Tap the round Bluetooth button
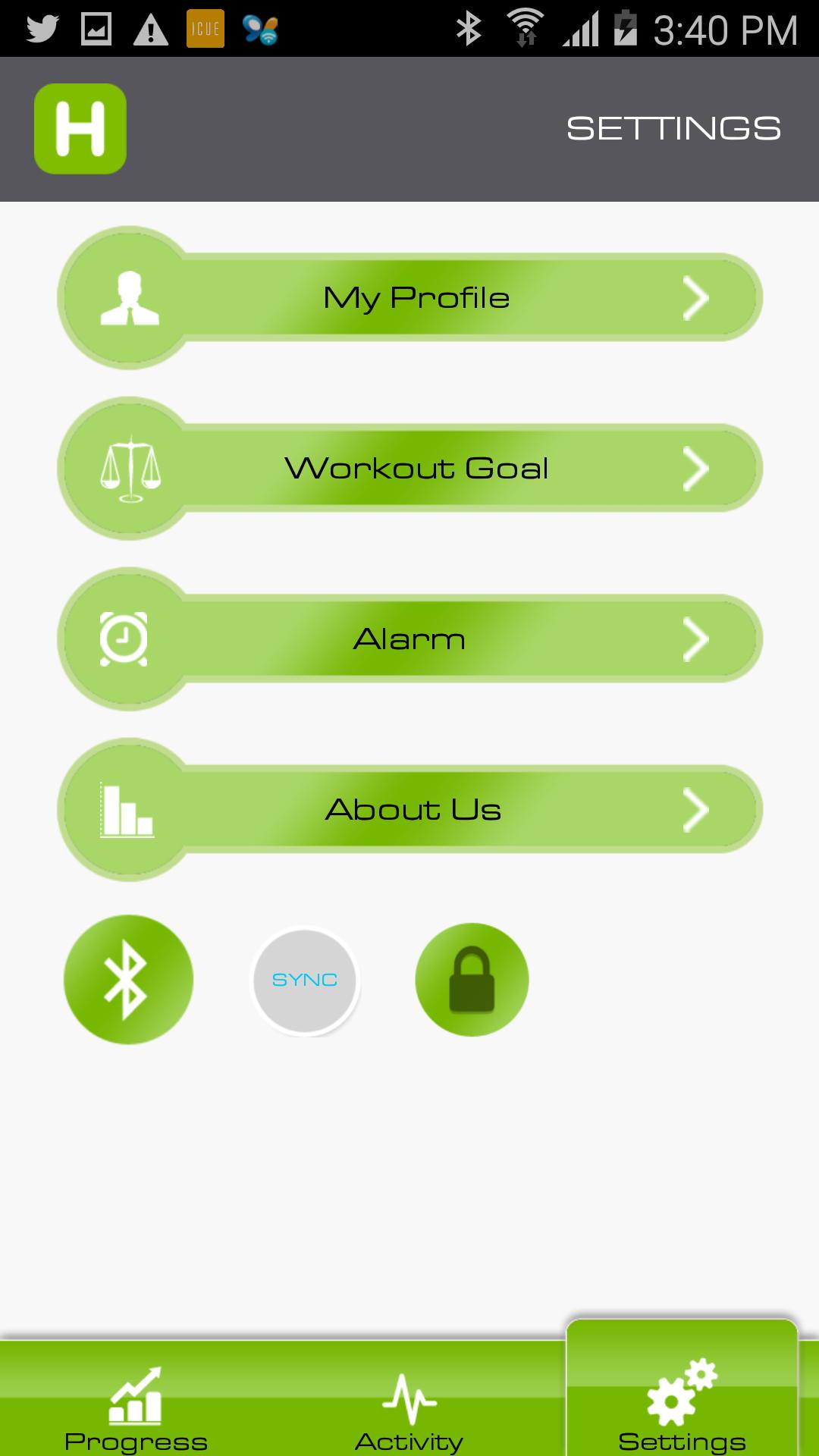Screen dimensions: 819x1456 [128, 979]
